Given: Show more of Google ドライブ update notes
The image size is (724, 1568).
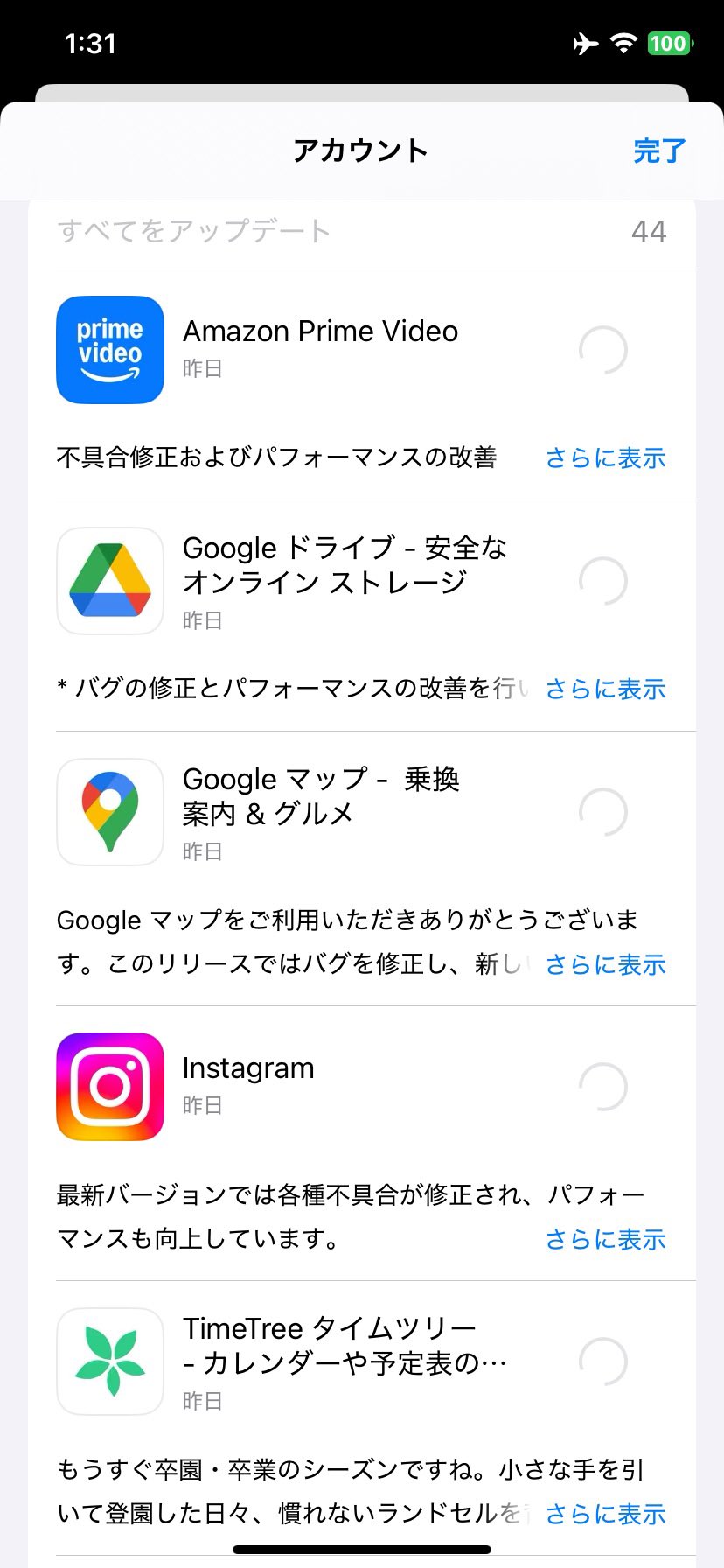Looking at the screenshot, I should [605, 689].
